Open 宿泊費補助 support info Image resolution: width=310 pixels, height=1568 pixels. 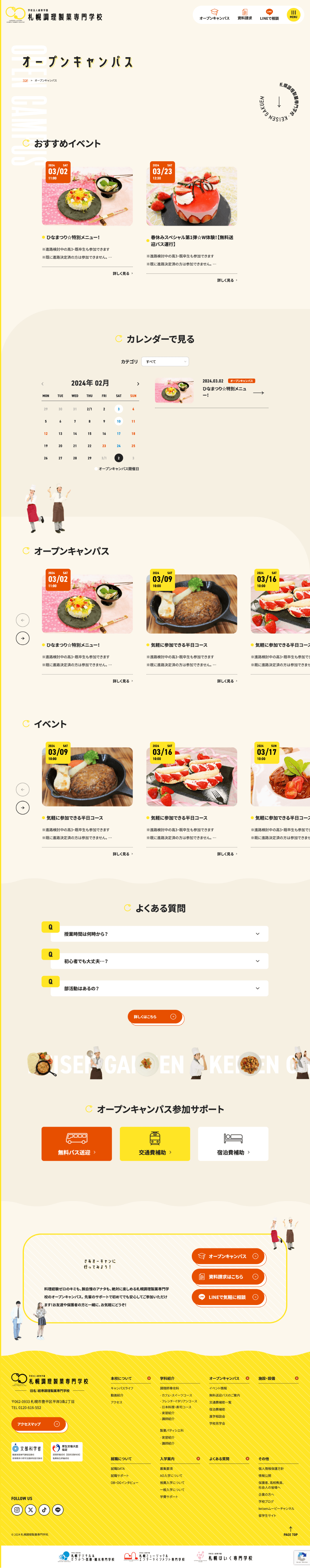pyautogui.click(x=233, y=1144)
